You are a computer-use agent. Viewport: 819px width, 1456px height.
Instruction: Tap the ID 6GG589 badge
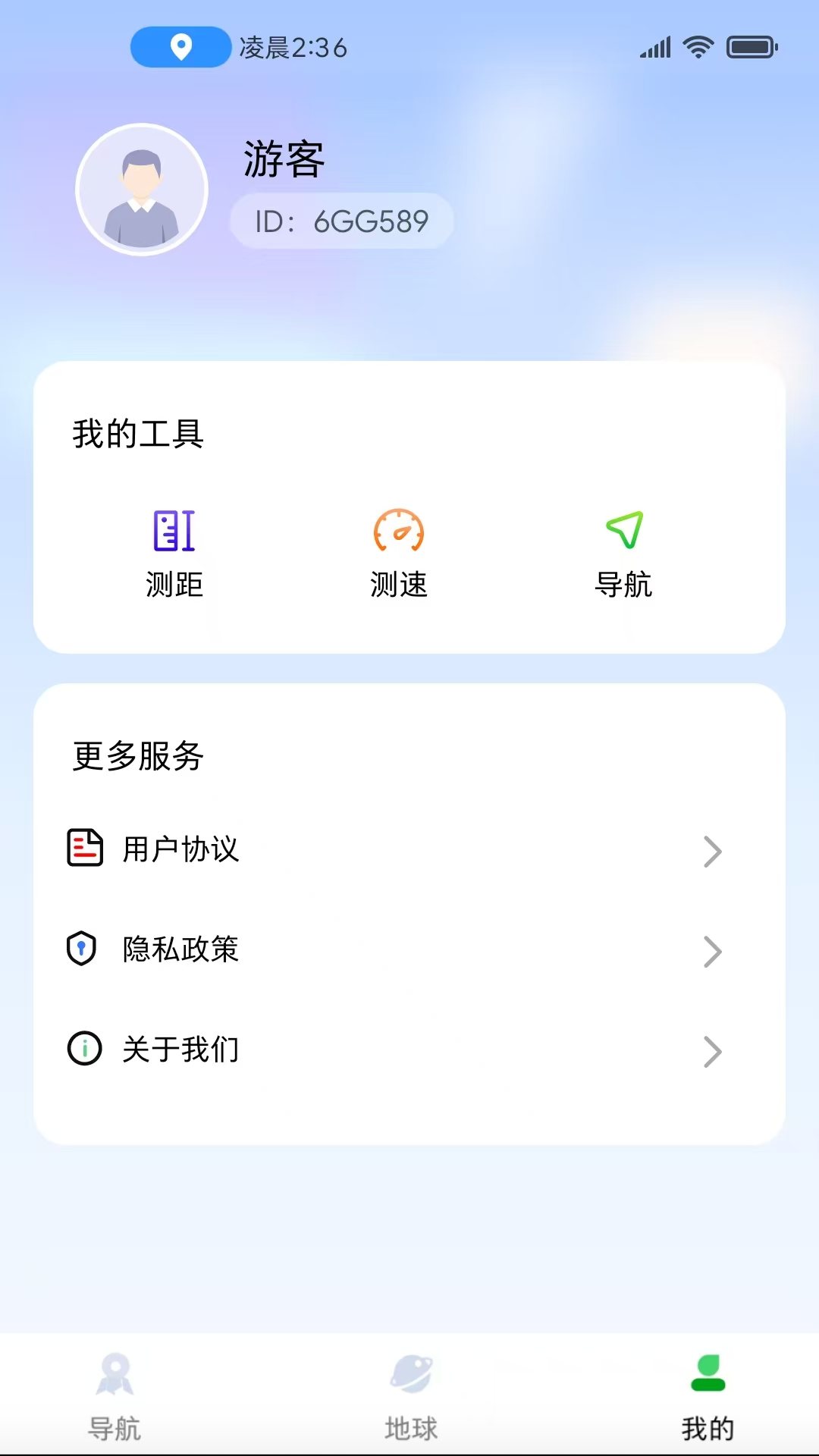(x=341, y=220)
